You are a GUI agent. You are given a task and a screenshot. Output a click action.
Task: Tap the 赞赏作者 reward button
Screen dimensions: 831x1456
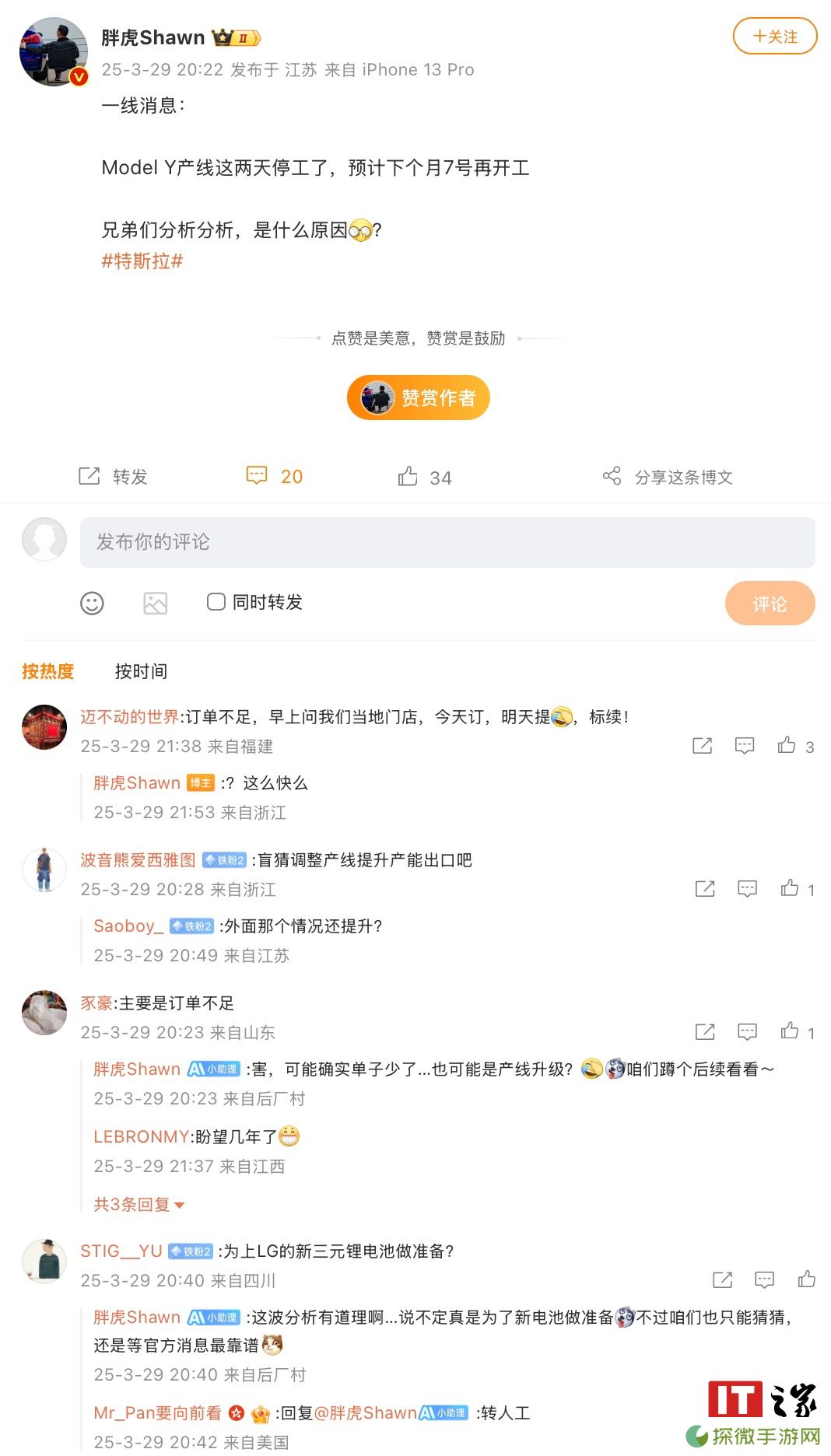[x=418, y=397]
